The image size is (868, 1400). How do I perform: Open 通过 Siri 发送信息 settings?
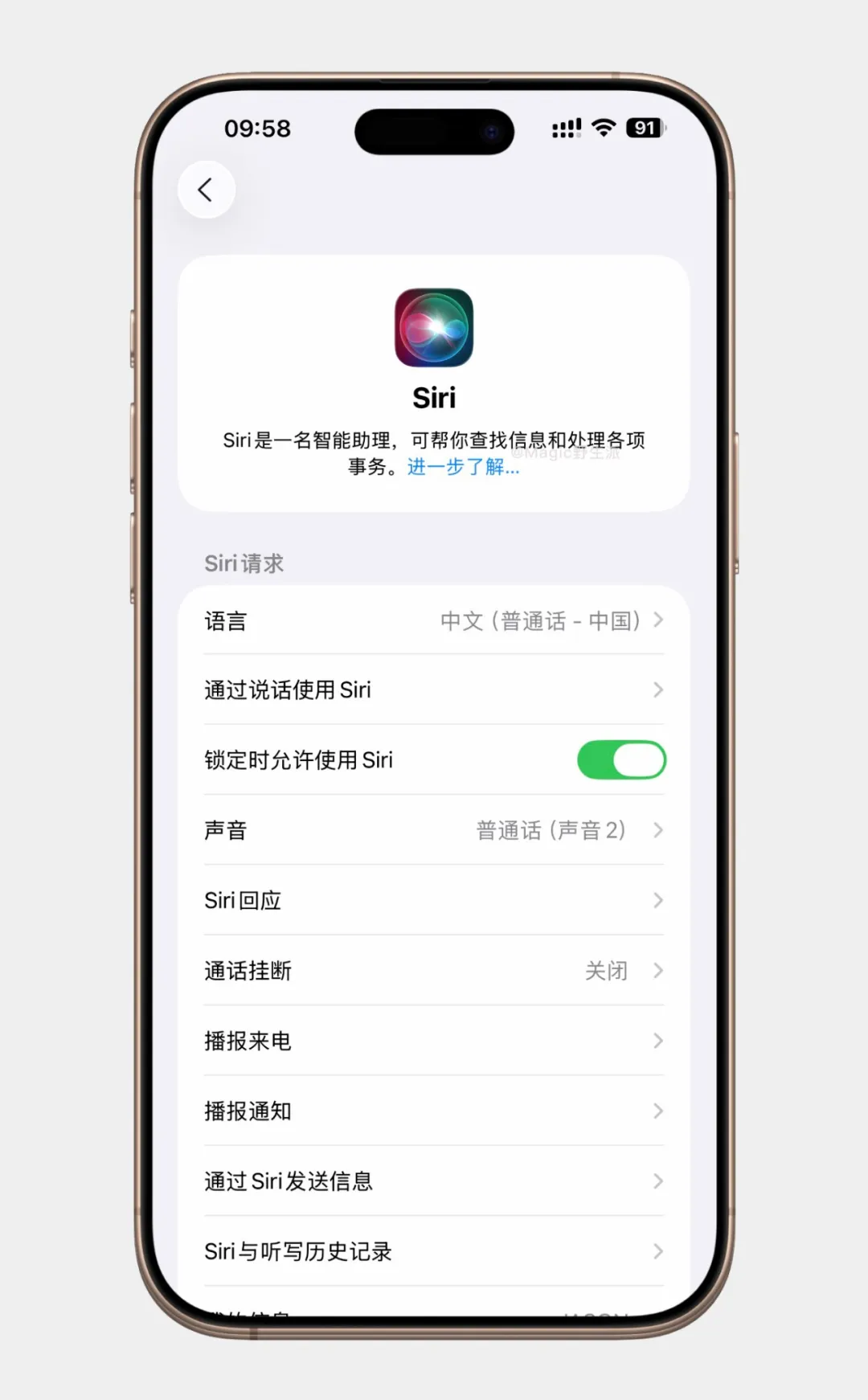434,1181
